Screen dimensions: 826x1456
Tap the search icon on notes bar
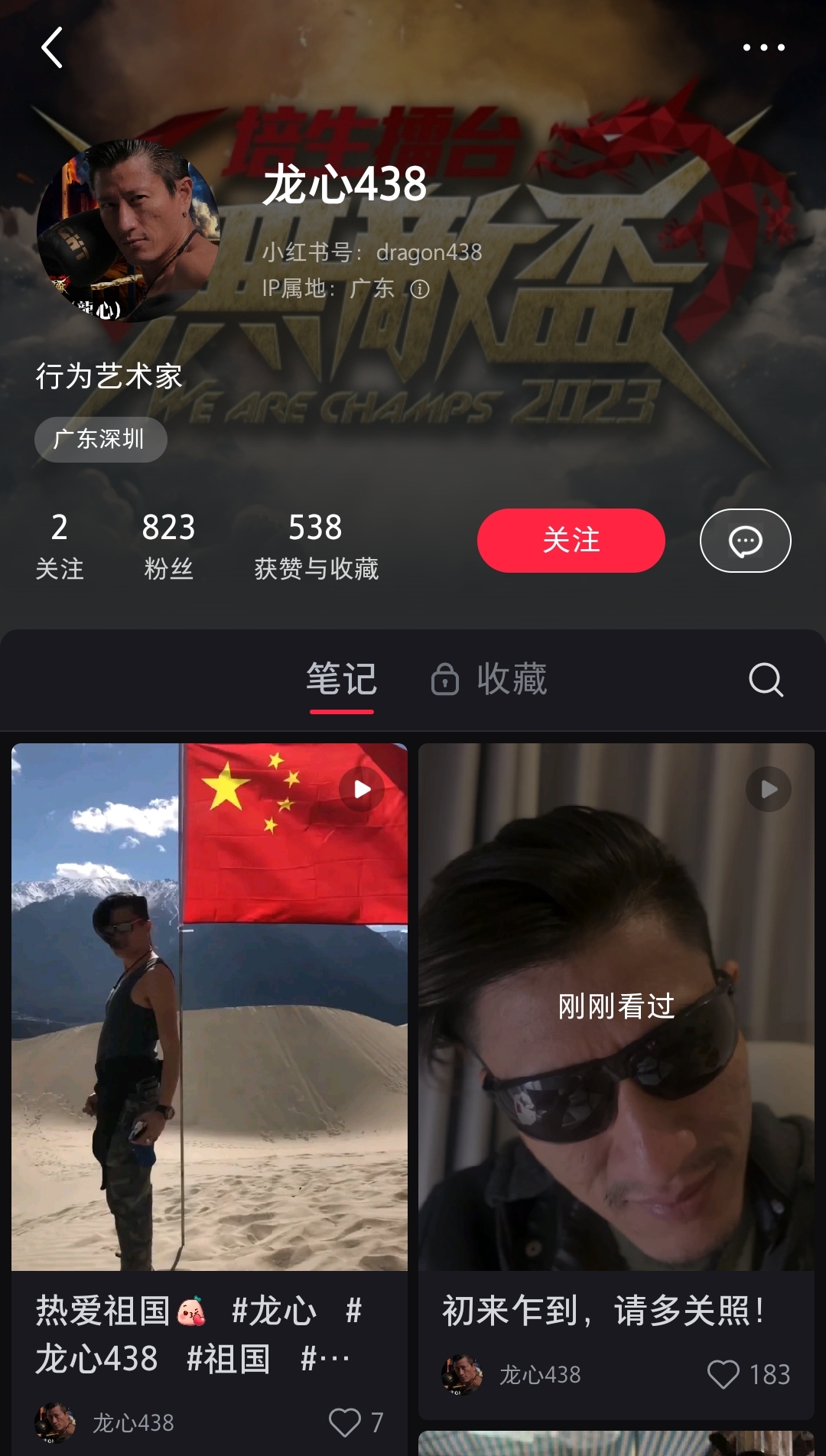click(x=766, y=679)
